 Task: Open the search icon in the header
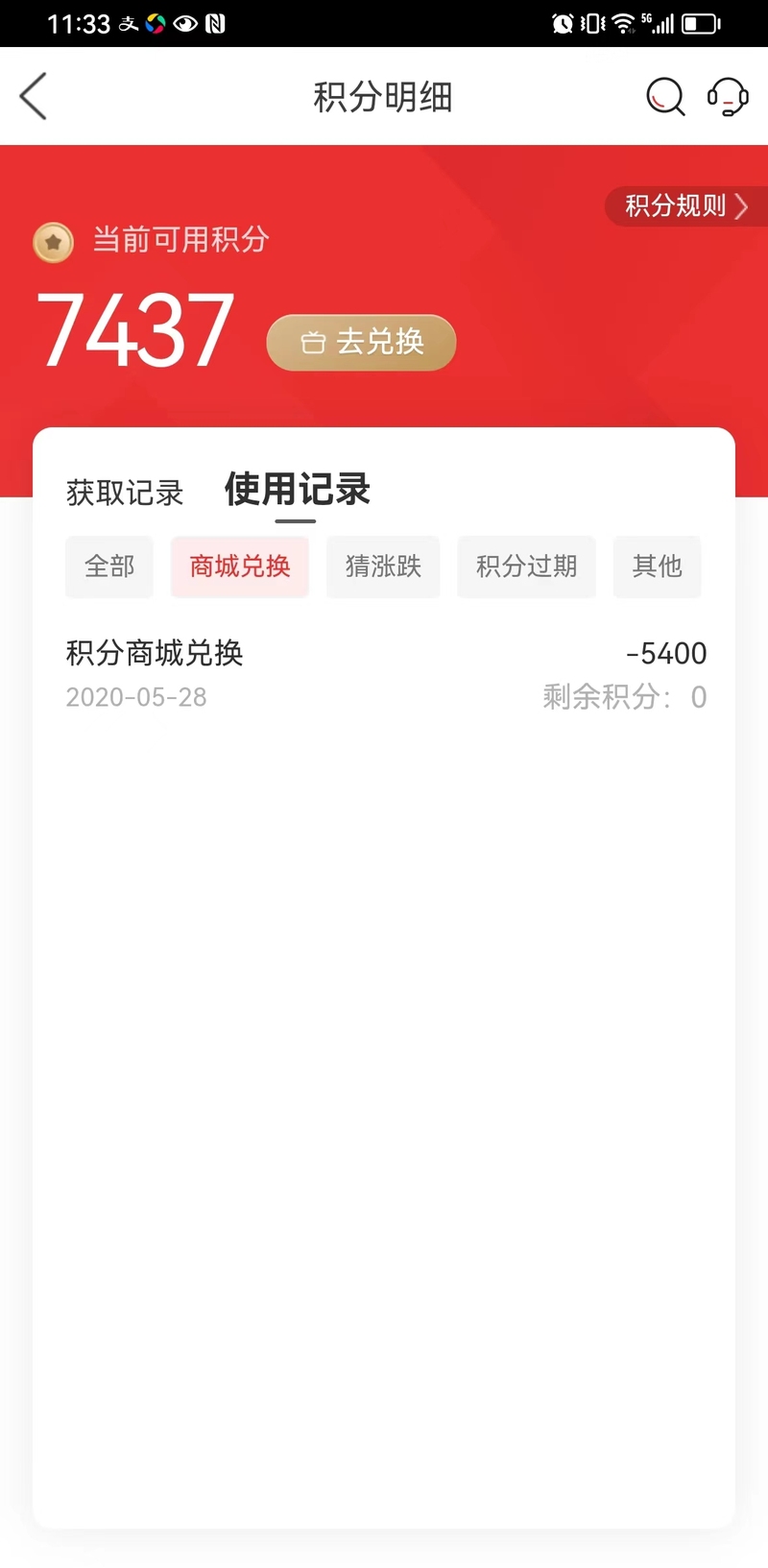[x=665, y=97]
